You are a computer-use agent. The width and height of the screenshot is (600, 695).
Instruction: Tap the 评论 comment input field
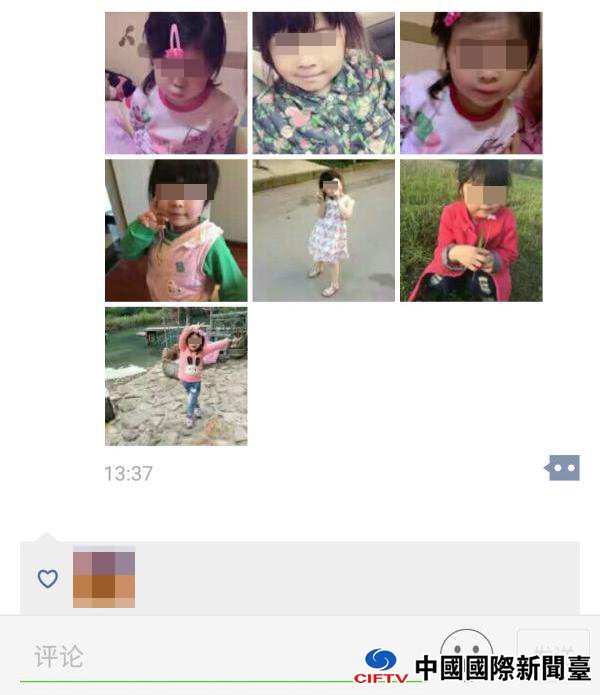(200, 656)
